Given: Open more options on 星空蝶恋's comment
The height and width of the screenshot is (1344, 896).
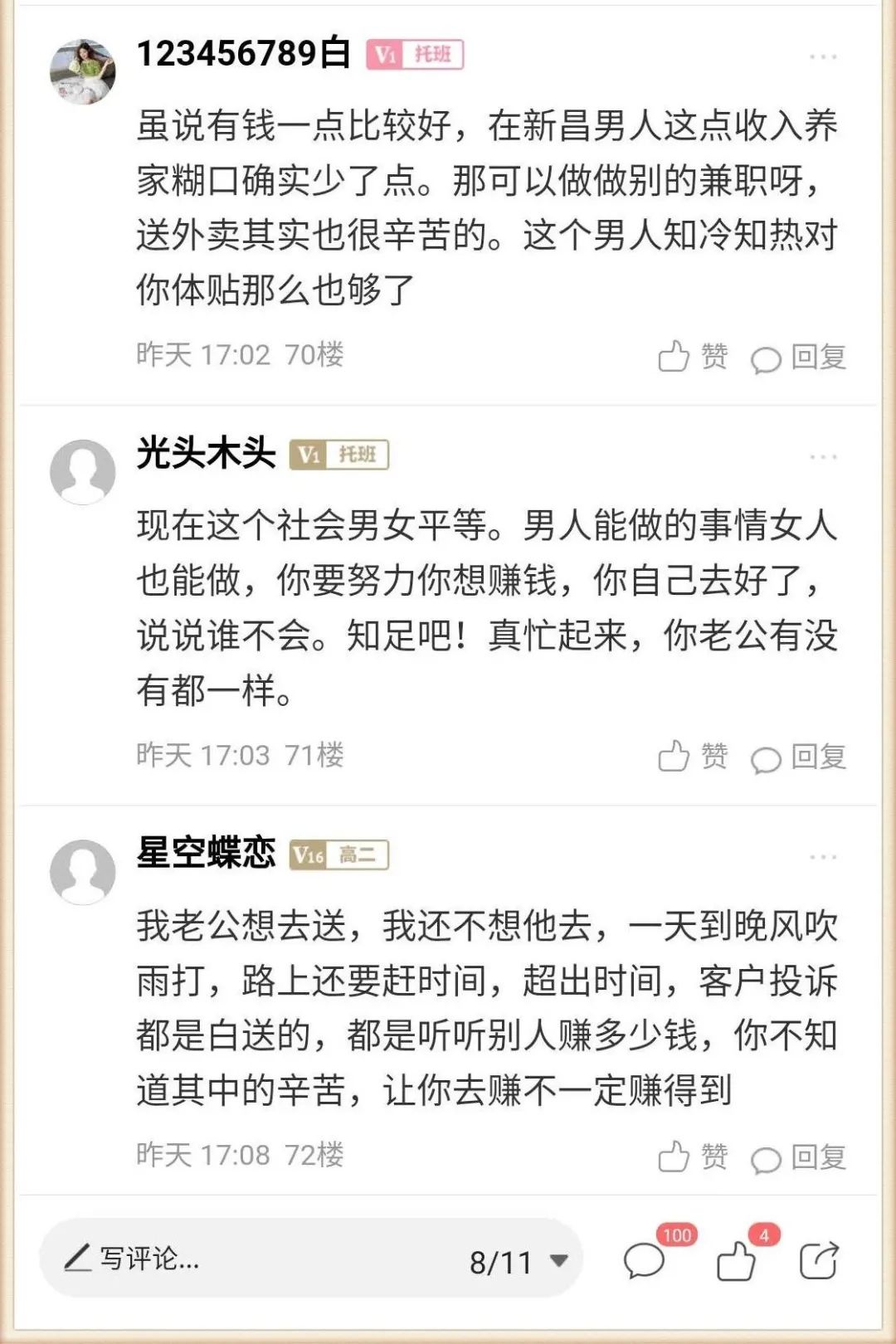Looking at the screenshot, I should pos(822,856).
